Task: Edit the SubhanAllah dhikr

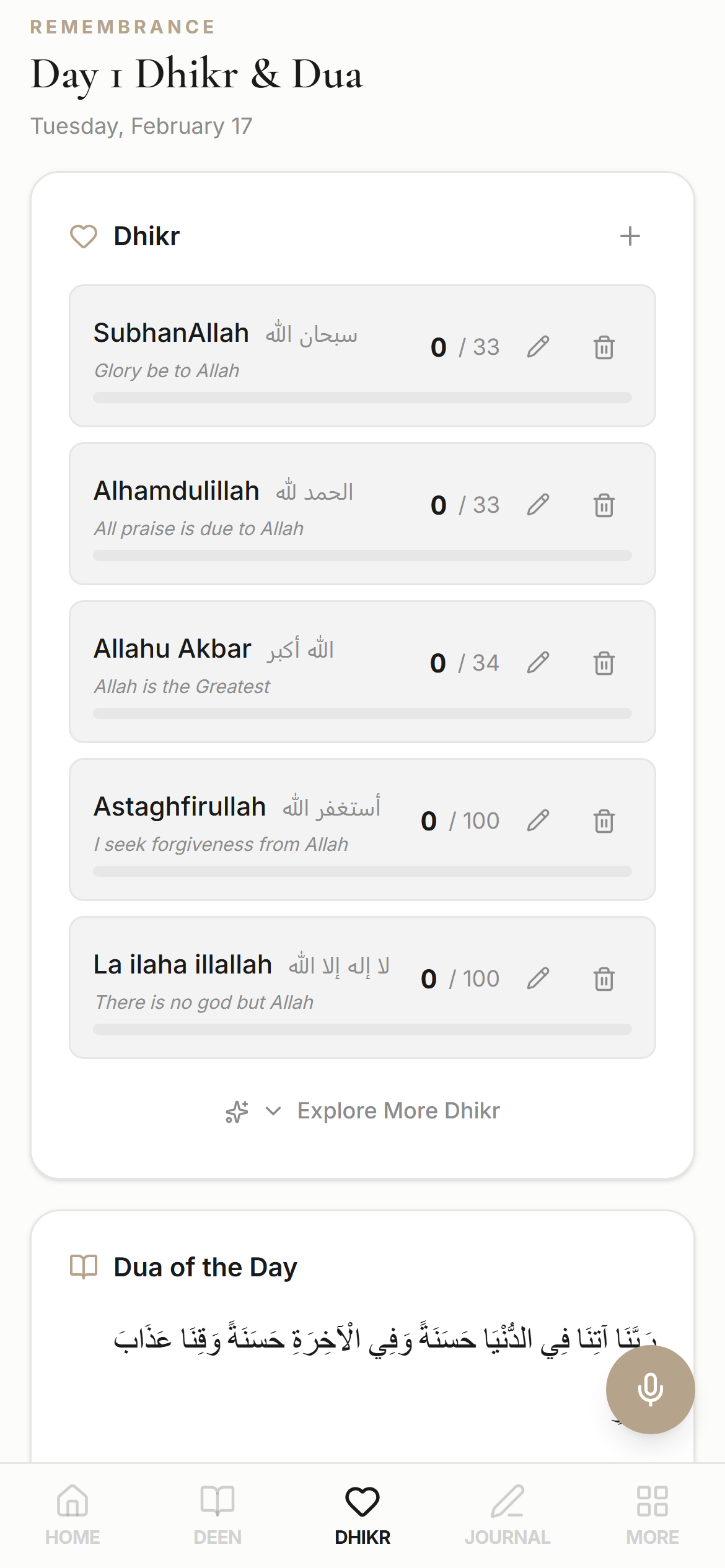Action: (x=538, y=347)
